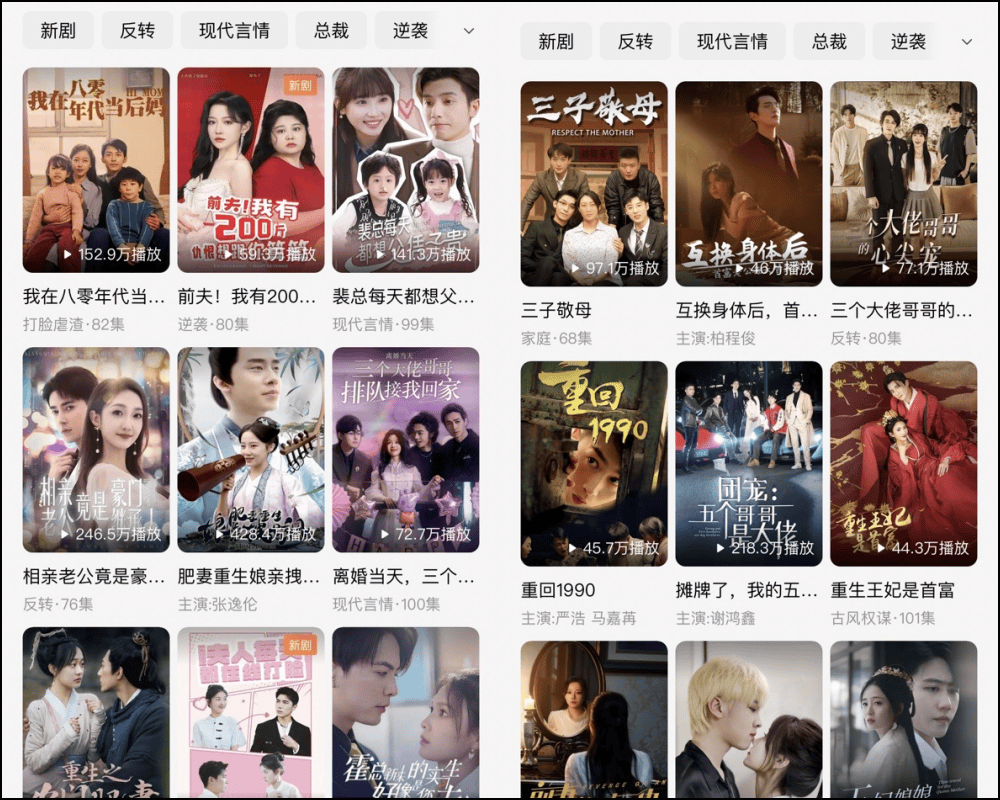1000x800 pixels.
Task: Open the 80-episode 三个大佬哥哥的心尖宠 drama
Action: coord(903,184)
